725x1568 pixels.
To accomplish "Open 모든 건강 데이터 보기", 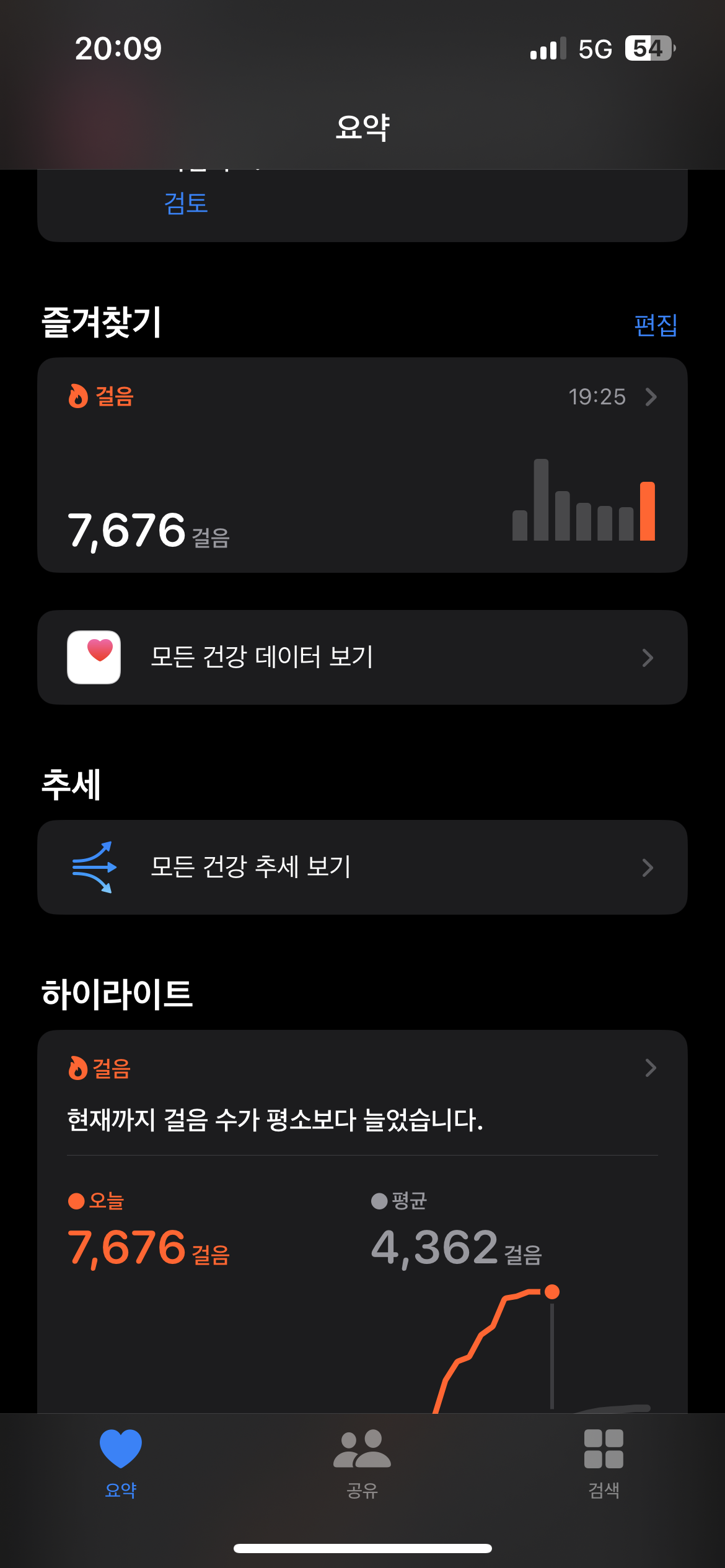I will (362, 657).
